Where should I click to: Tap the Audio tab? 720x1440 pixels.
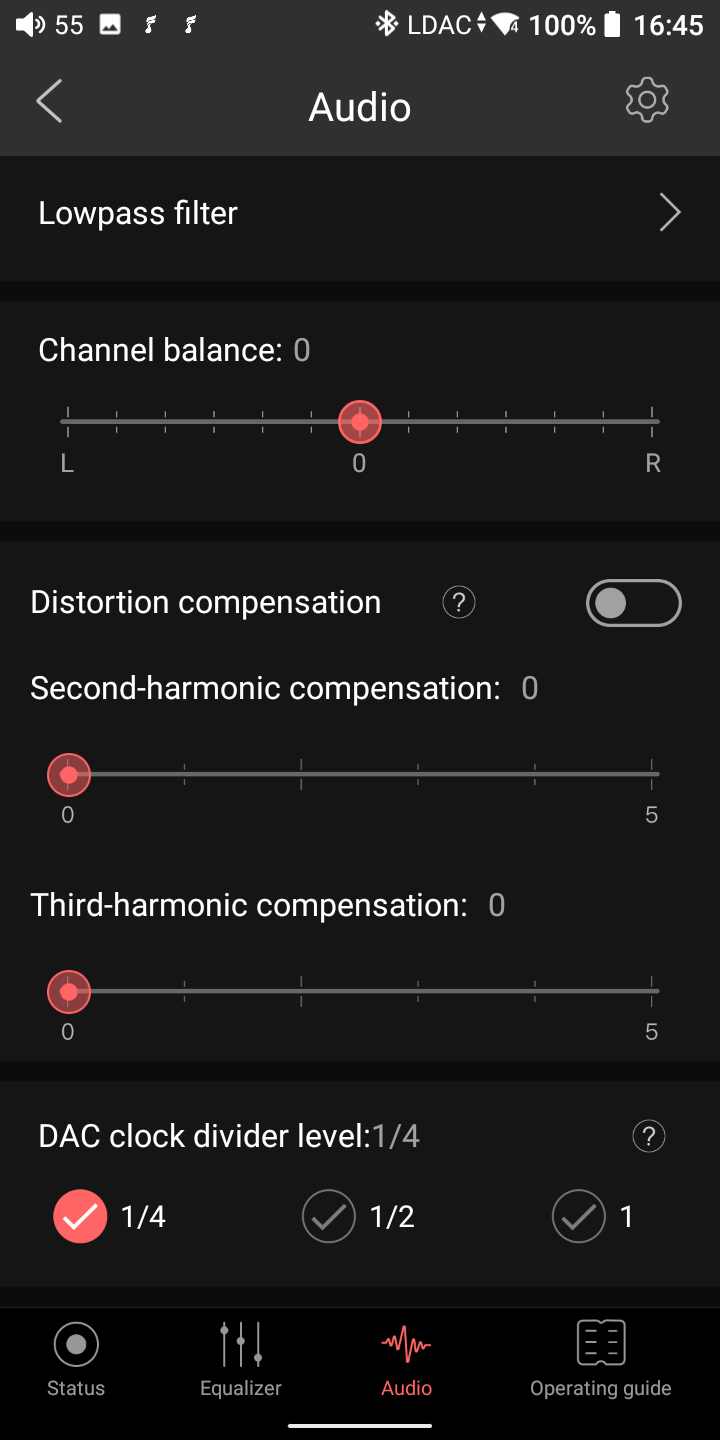[x=406, y=1358]
